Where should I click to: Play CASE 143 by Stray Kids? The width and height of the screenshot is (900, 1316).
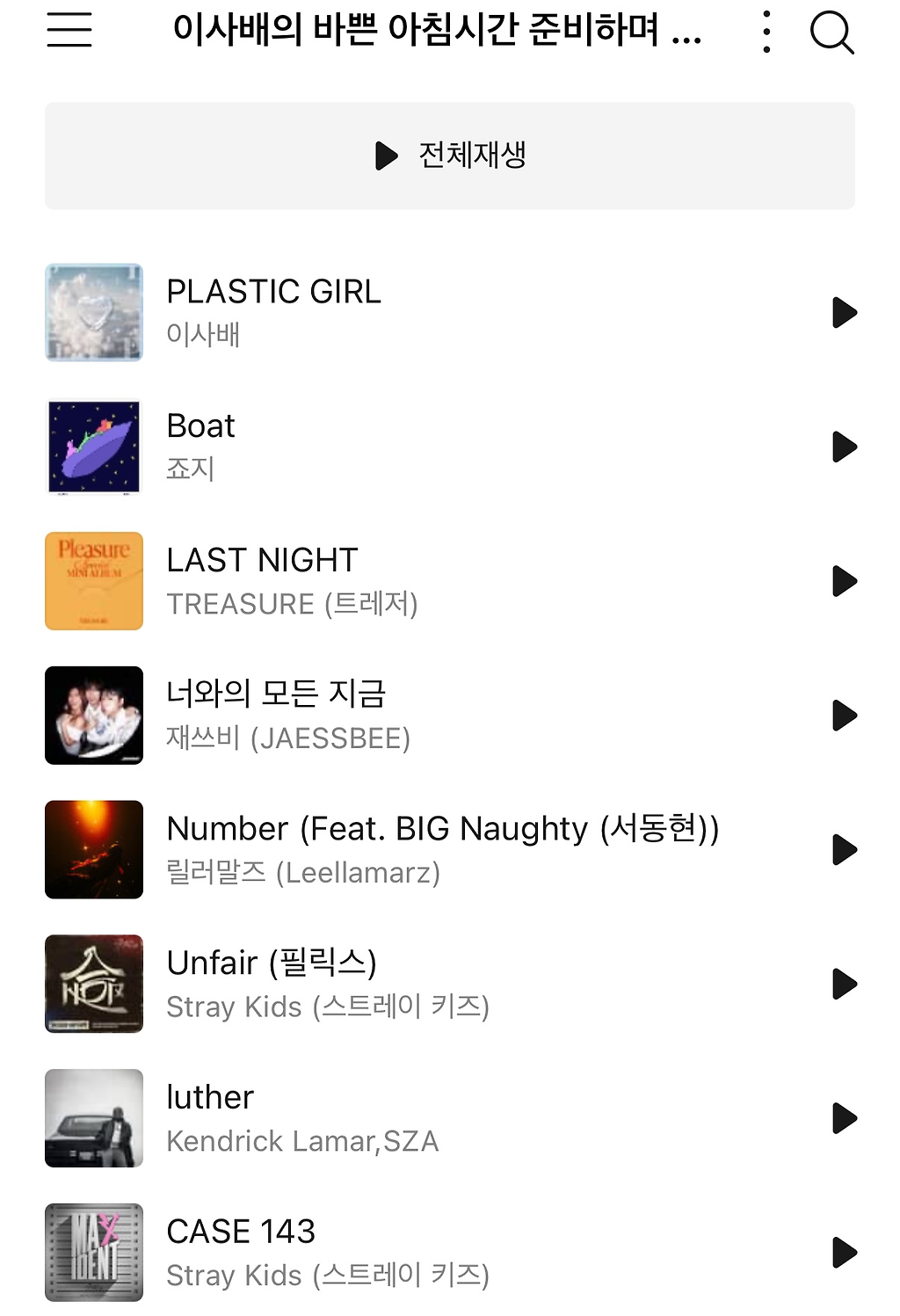(x=844, y=1253)
